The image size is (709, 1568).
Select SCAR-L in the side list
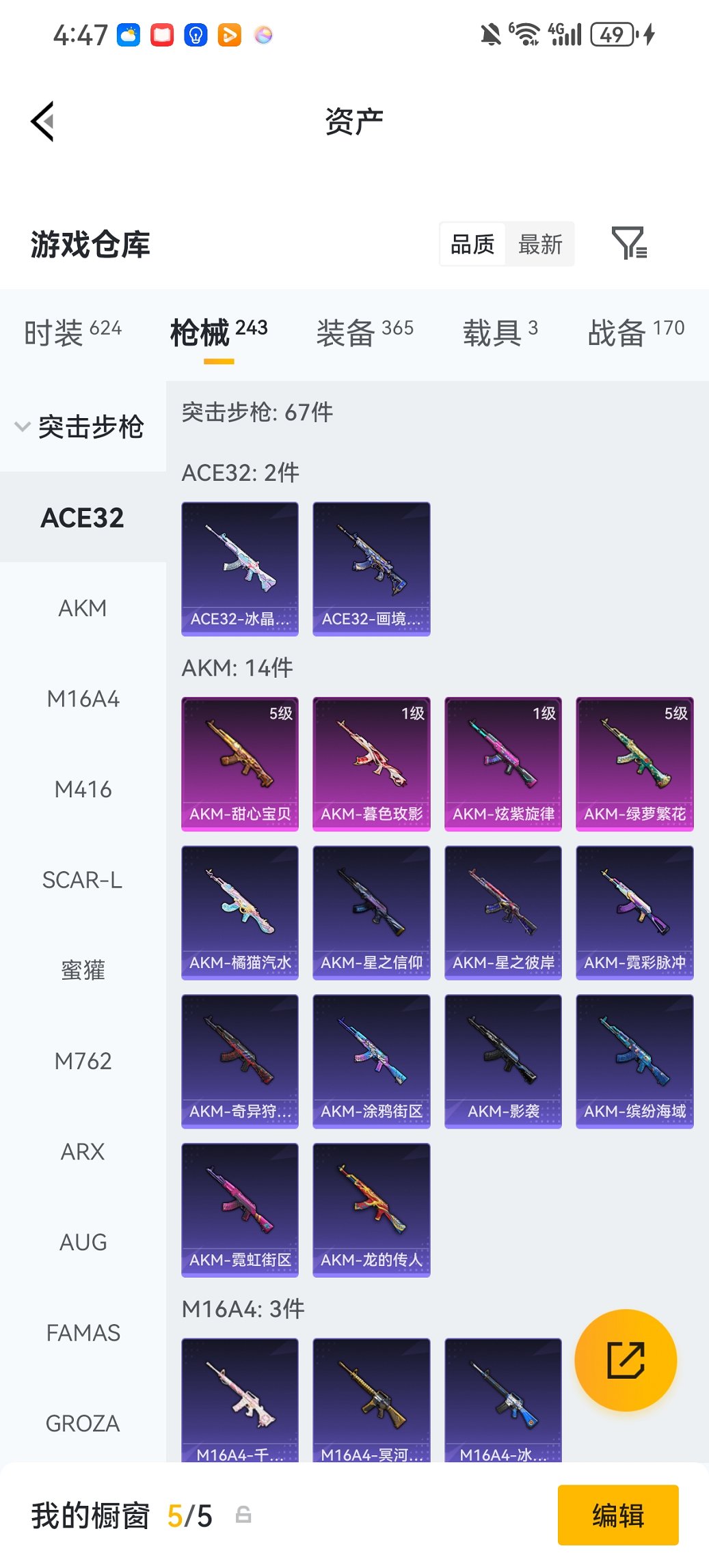pyautogui.click(x=83, y=880)
